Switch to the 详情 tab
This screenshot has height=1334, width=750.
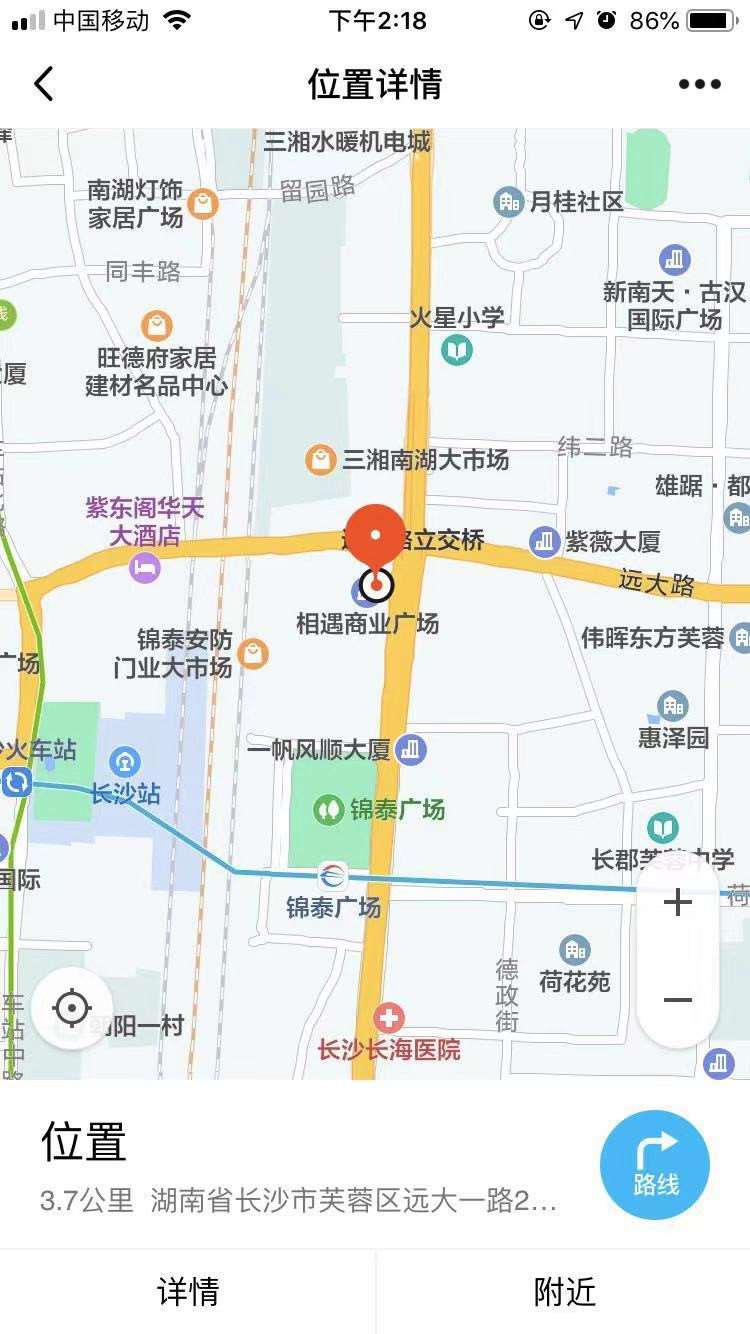188,1291
